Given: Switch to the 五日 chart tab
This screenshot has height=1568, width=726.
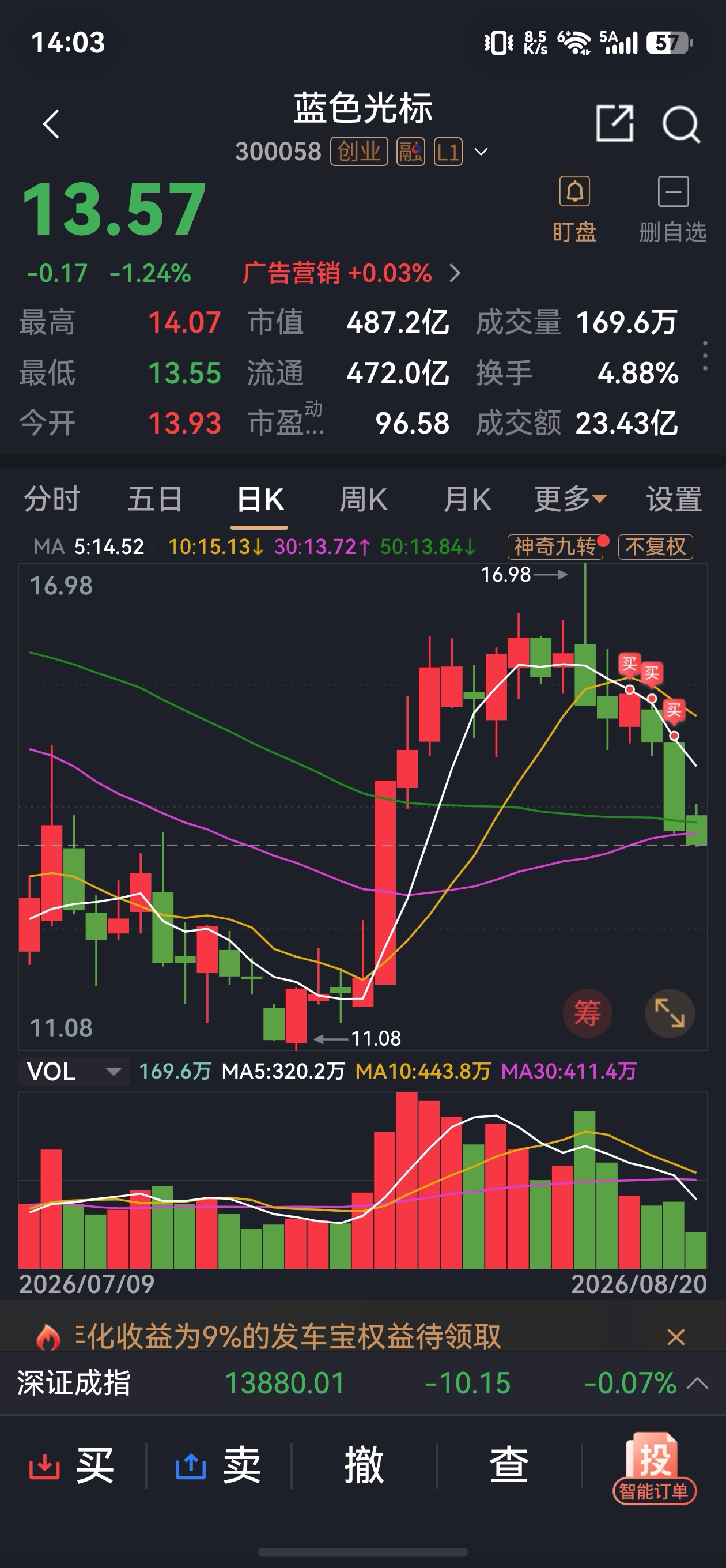Looking at the screenshot, I should [155, 499].
